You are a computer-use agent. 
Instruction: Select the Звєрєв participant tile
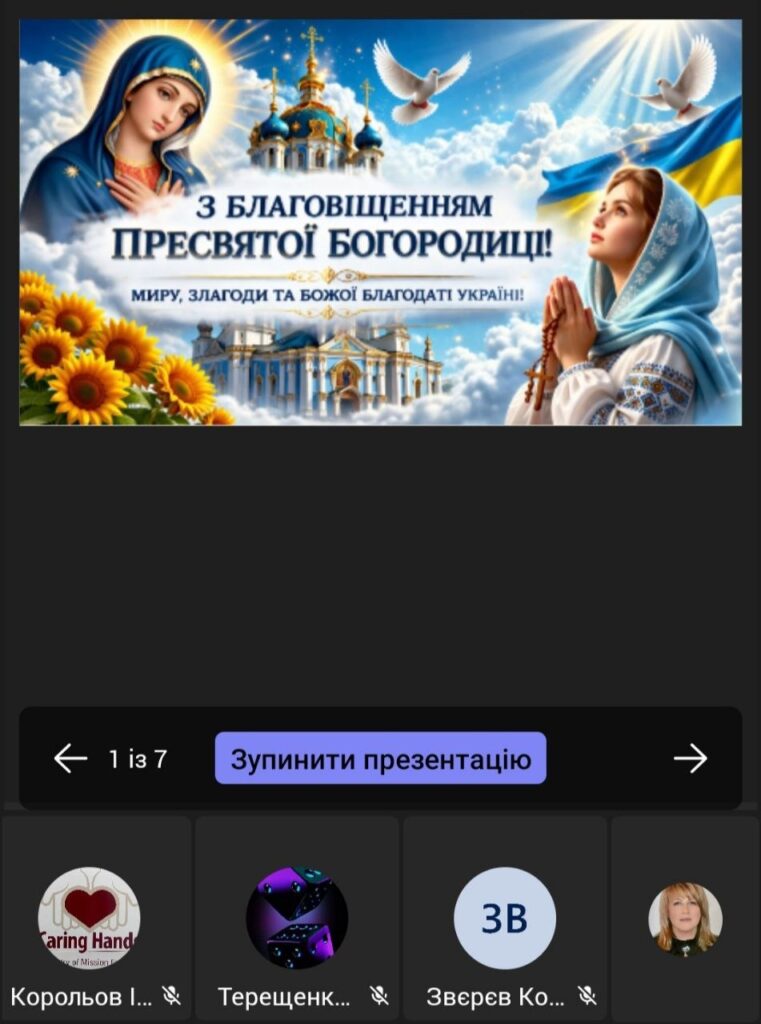point(504,917)
